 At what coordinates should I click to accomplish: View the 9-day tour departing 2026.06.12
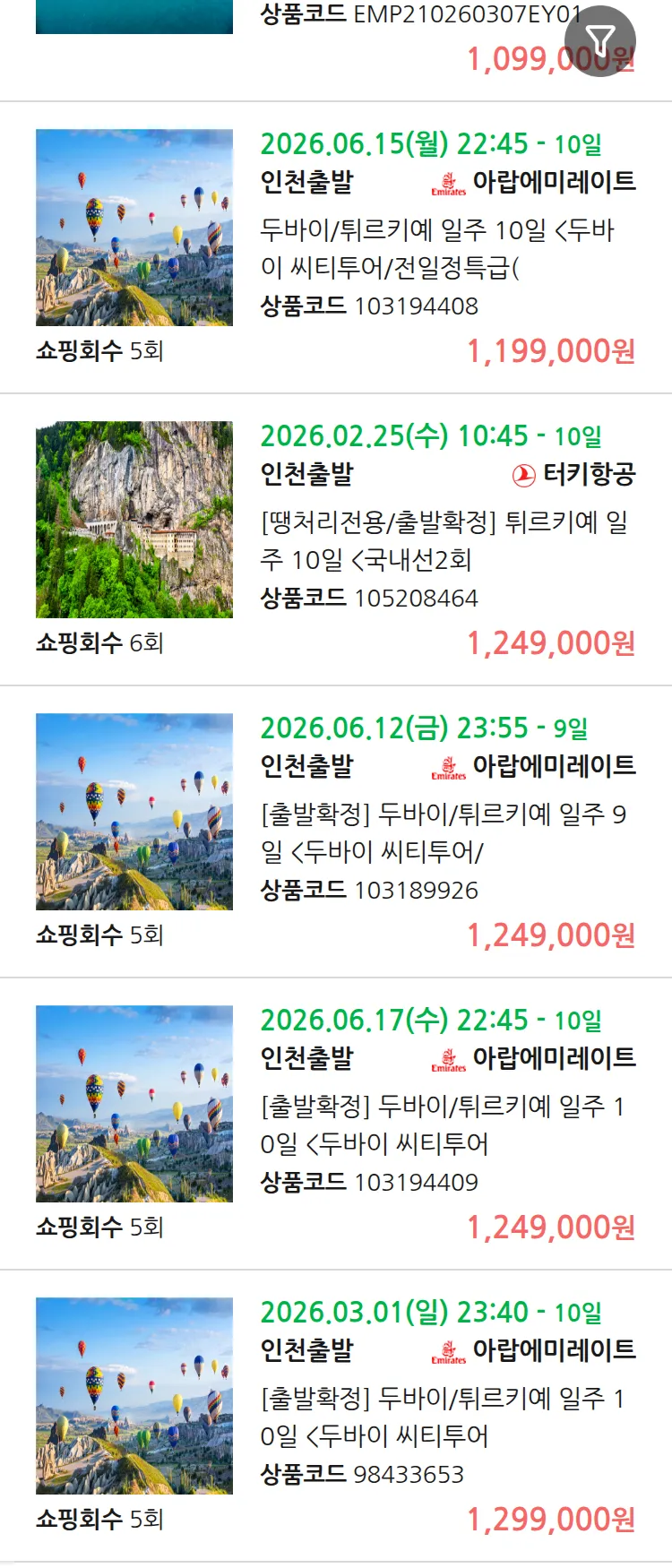[x=443, y=832]
